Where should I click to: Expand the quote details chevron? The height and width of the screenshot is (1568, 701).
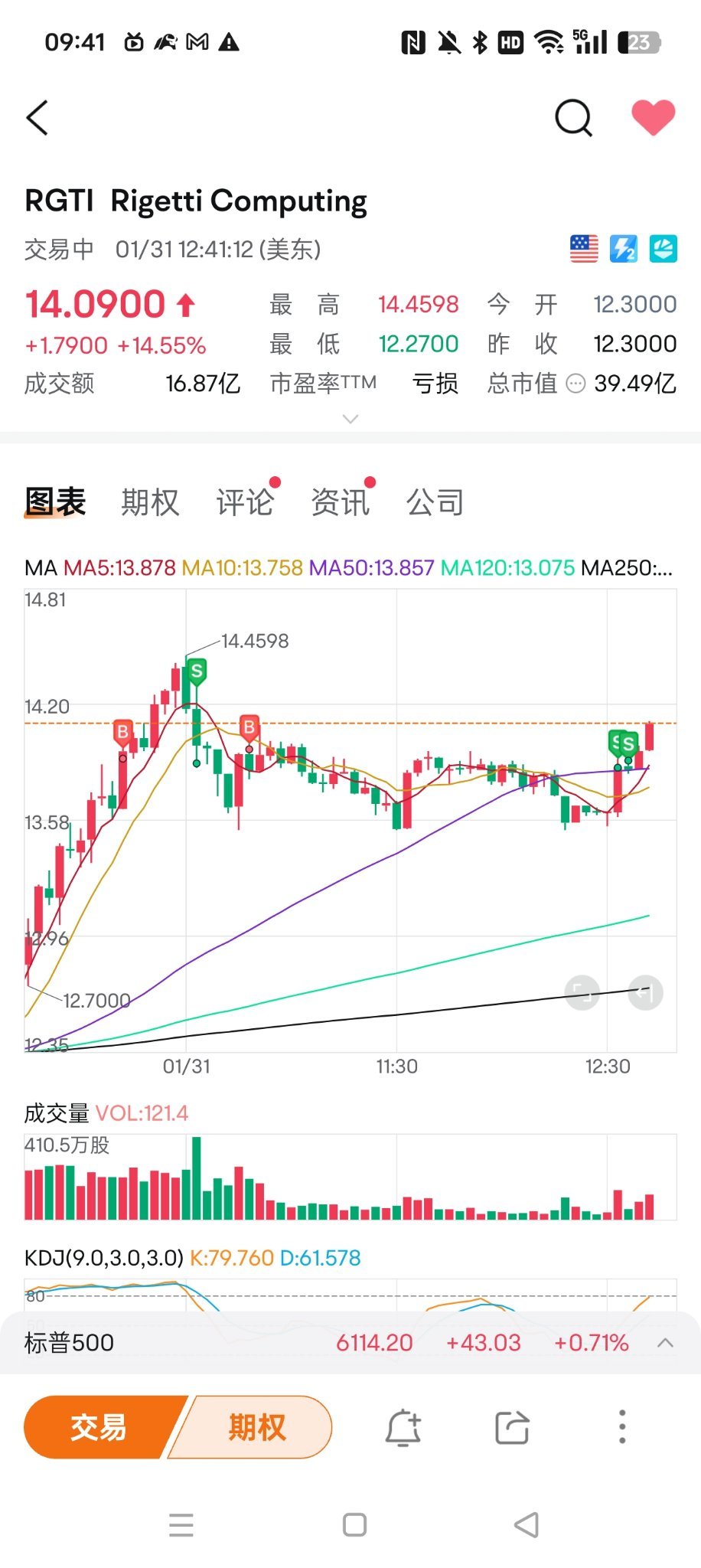(x=350, y=419)
